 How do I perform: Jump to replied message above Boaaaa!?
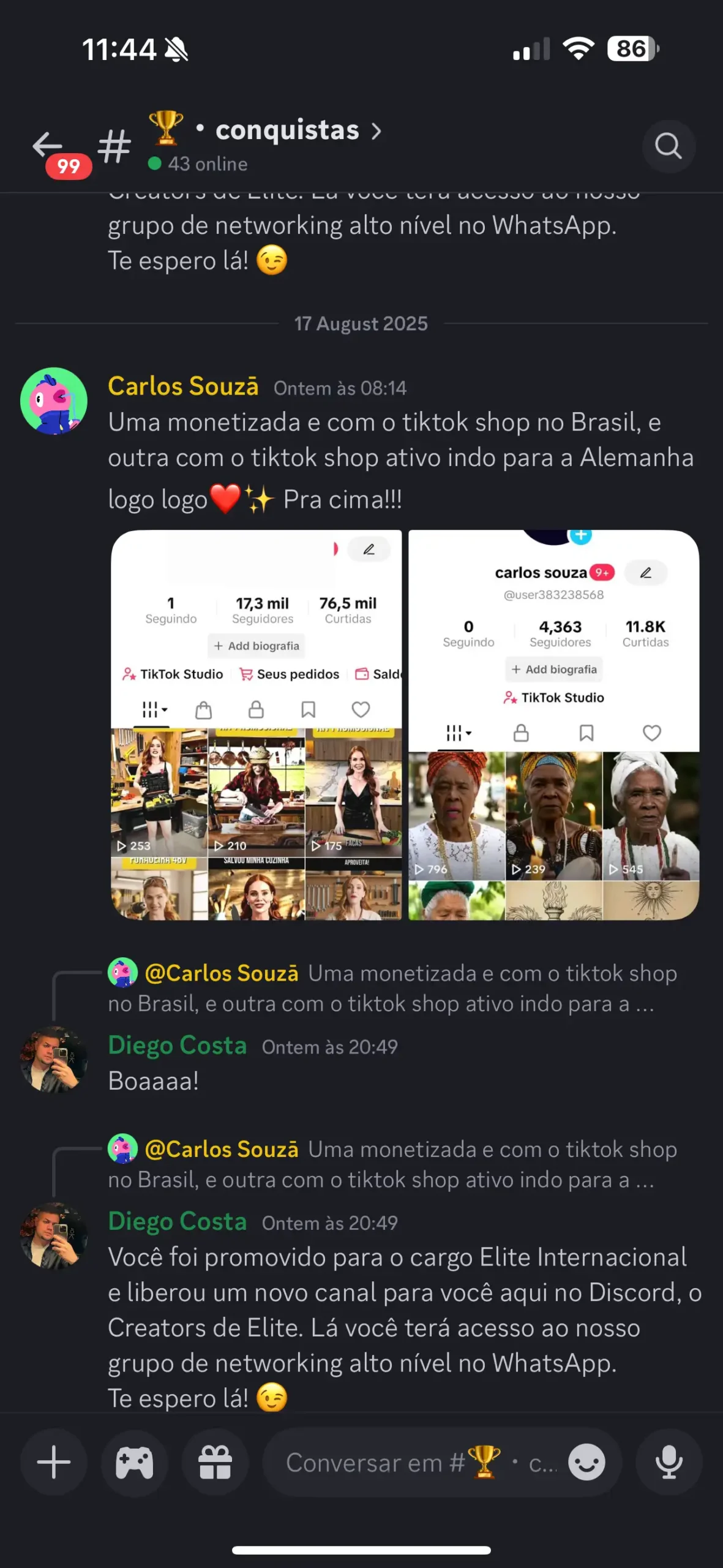click(x=392, y=987)
